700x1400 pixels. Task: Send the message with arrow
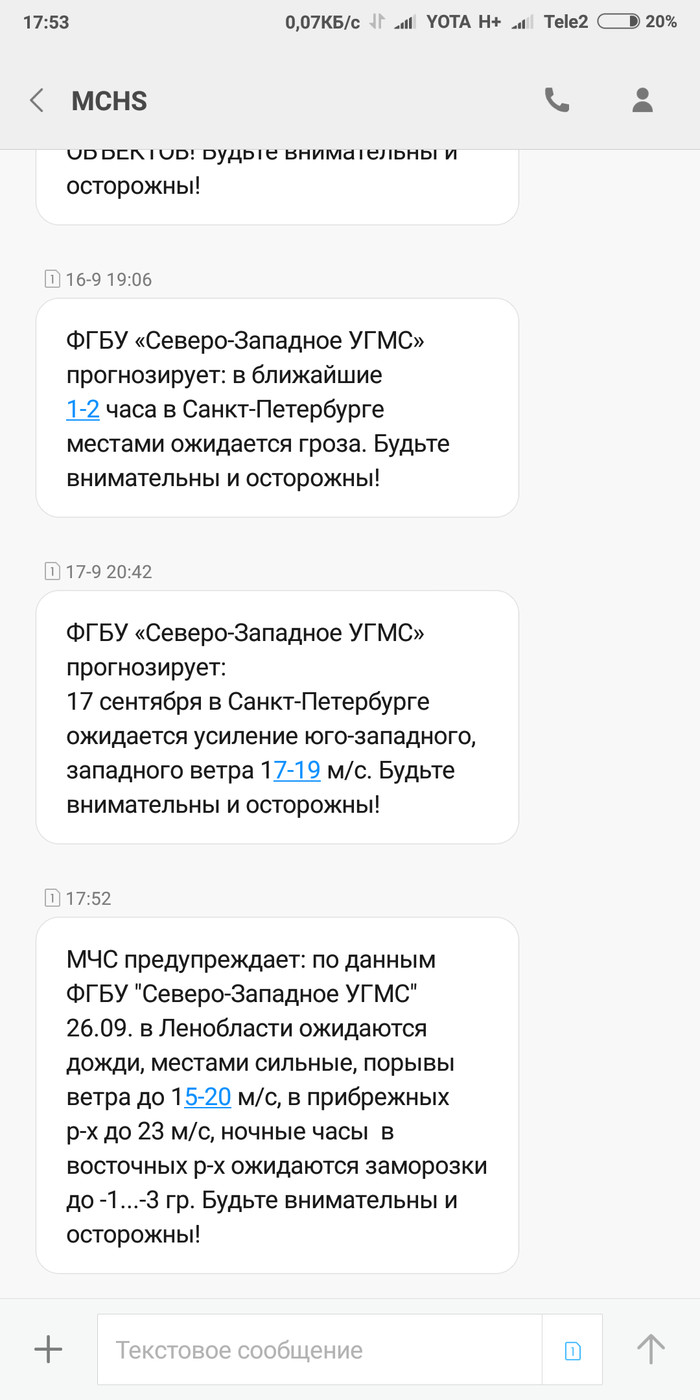click(651, 1349)
